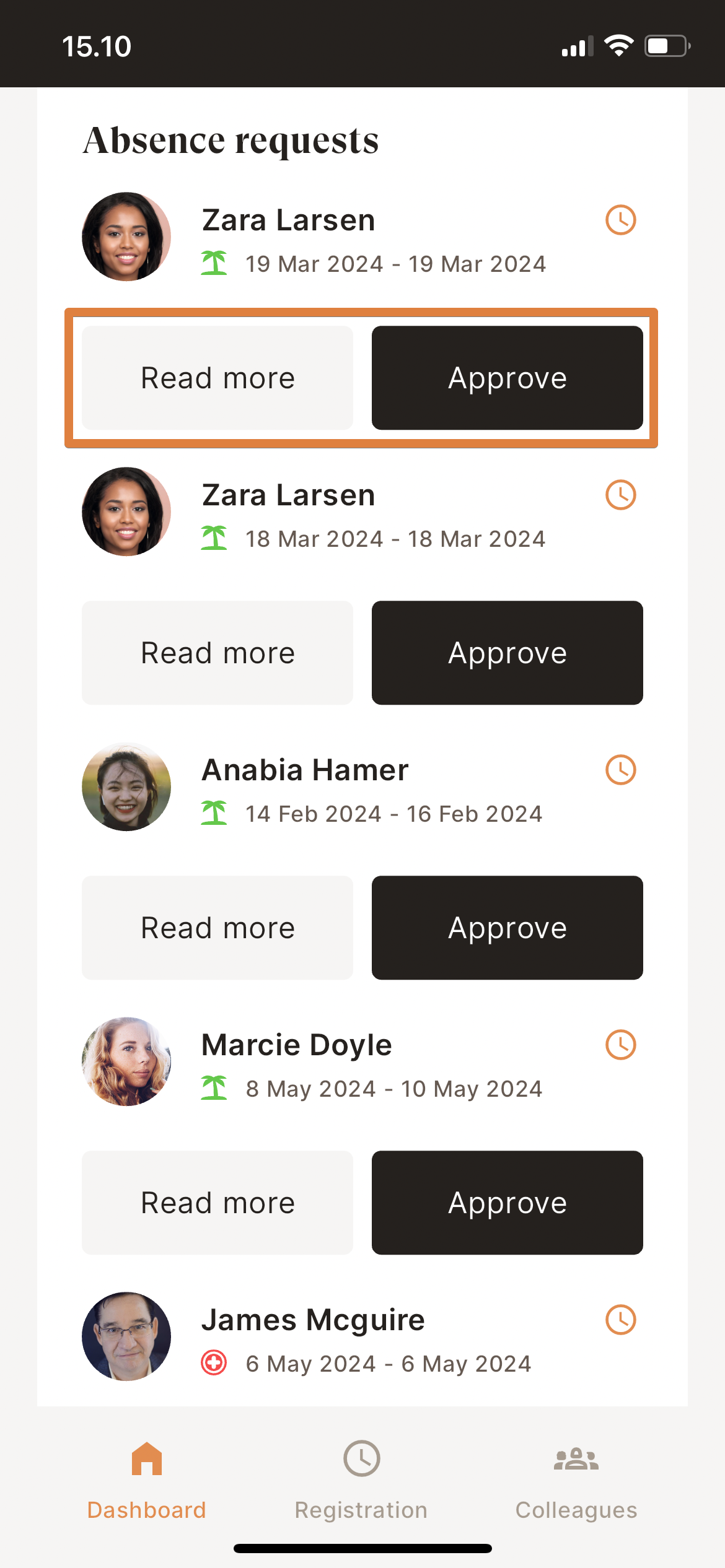Go to the Colleagues tab
725x1568 pixels.
(576, 1479)
